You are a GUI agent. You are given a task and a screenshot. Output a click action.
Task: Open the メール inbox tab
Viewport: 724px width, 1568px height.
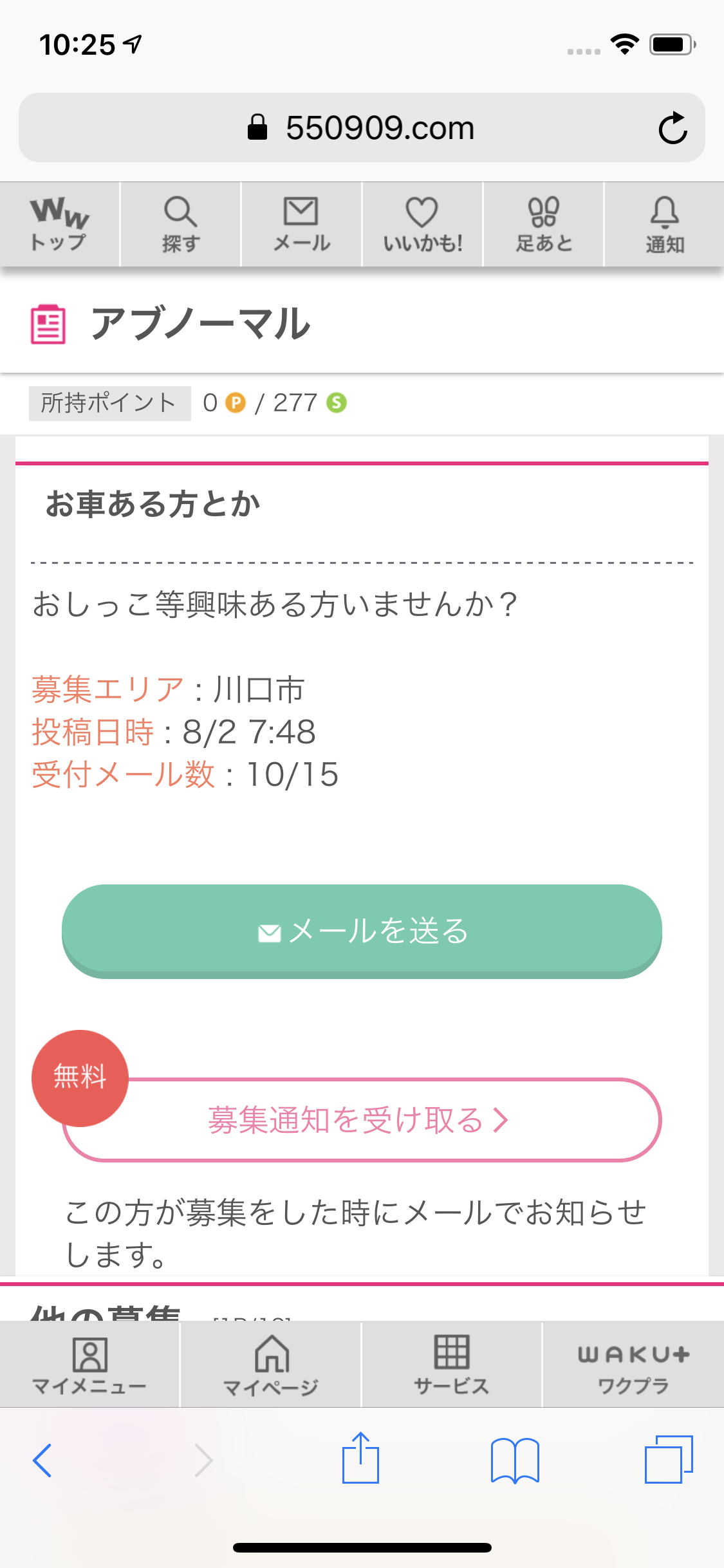[x=301, y=224]
